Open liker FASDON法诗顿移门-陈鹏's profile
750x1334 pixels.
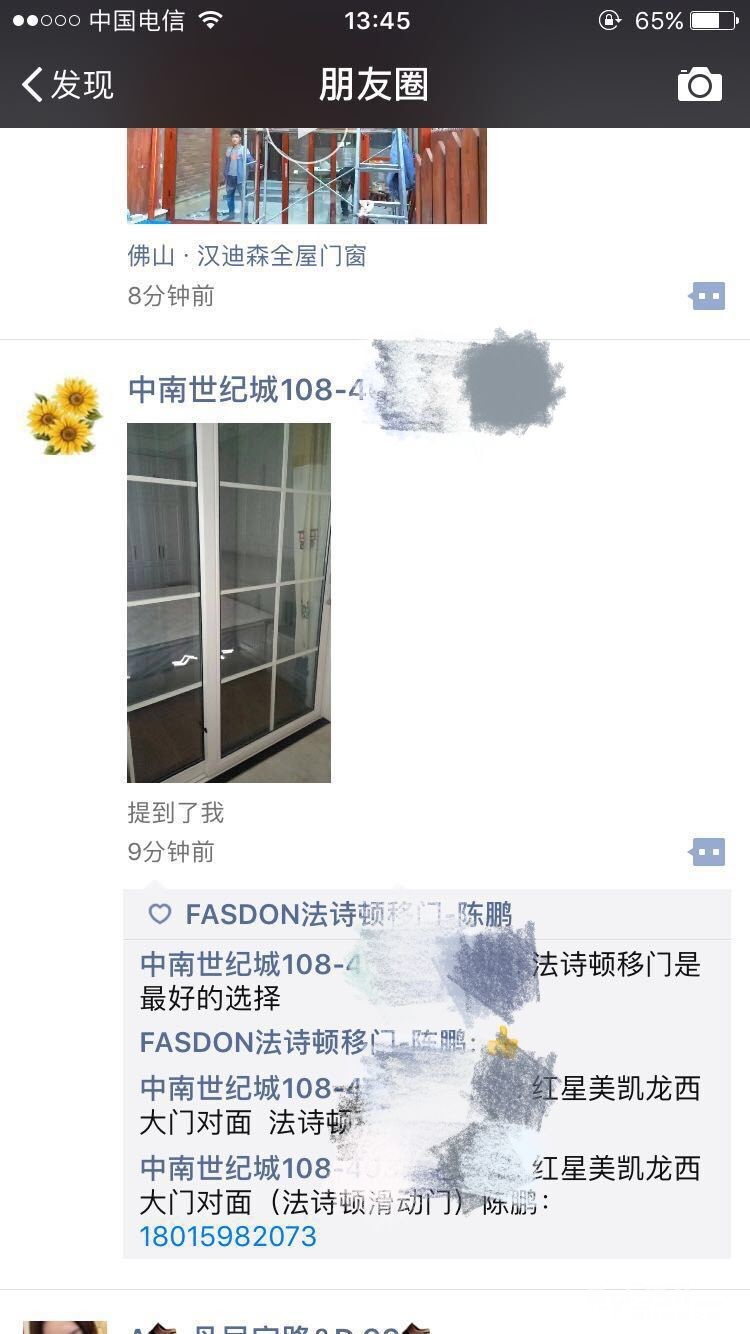348,914
